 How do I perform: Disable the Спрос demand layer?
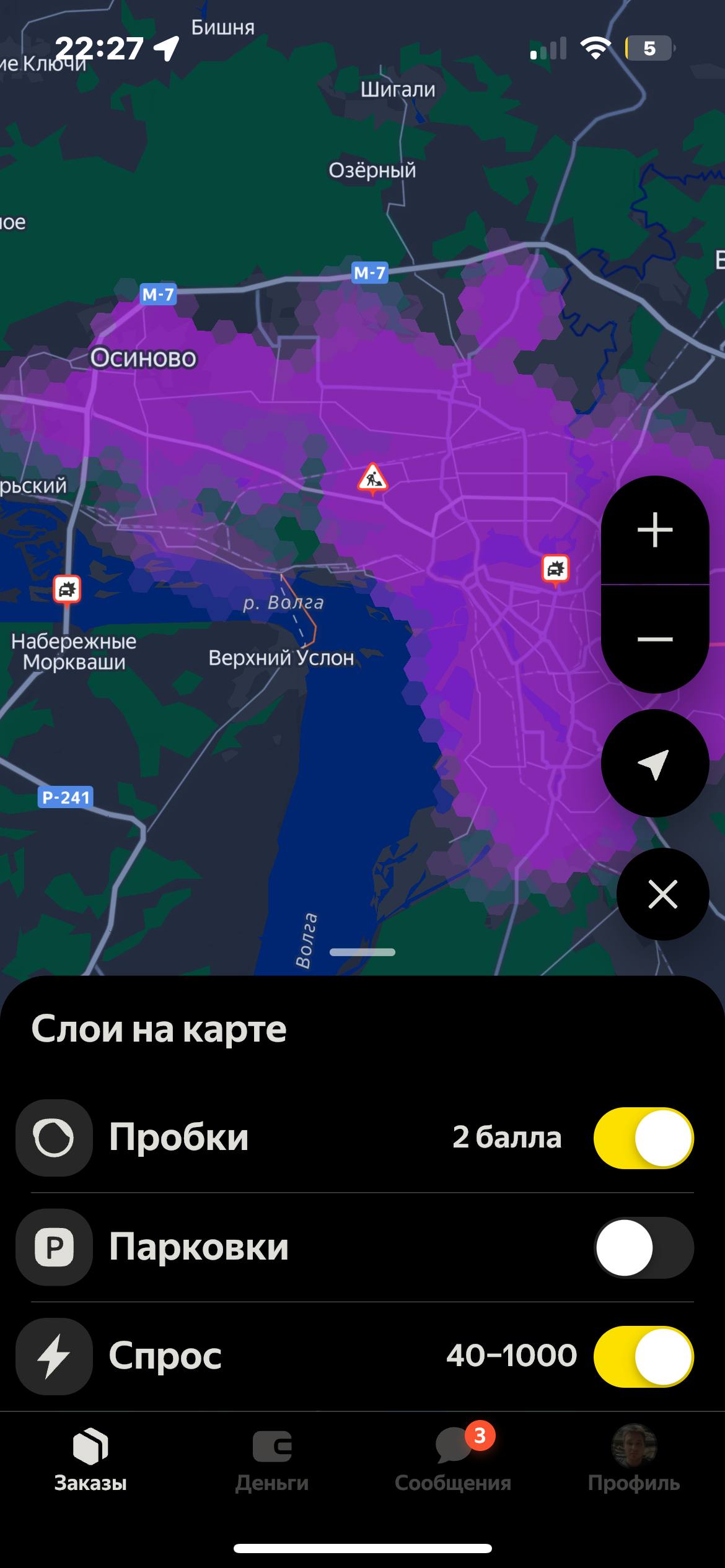click(643, 1356)
